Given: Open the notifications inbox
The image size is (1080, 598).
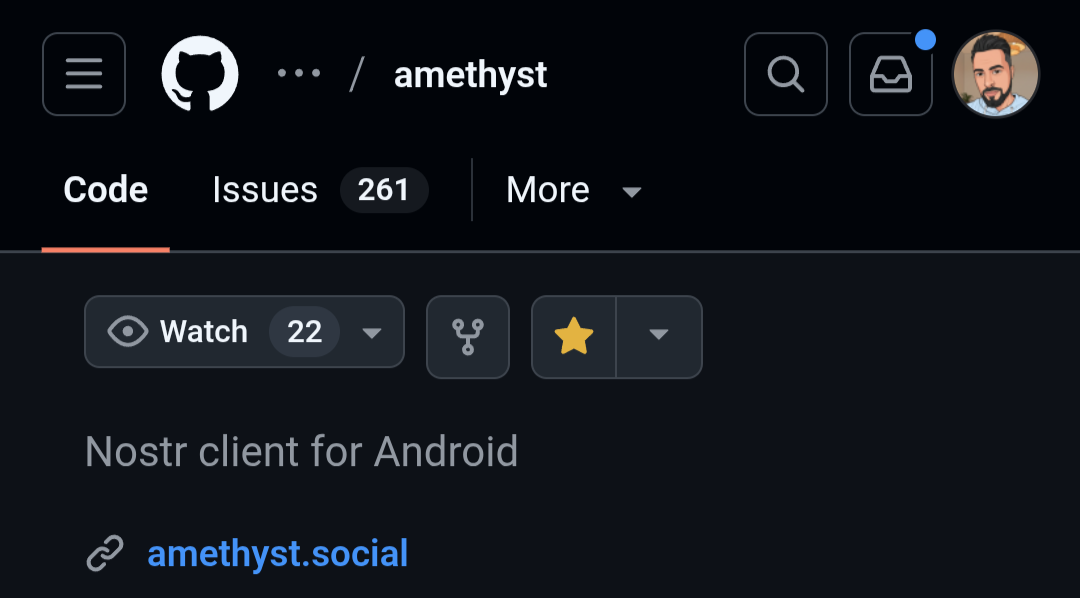Looking at the screenshot, I should pyautogui.click(x=891, y=74).
